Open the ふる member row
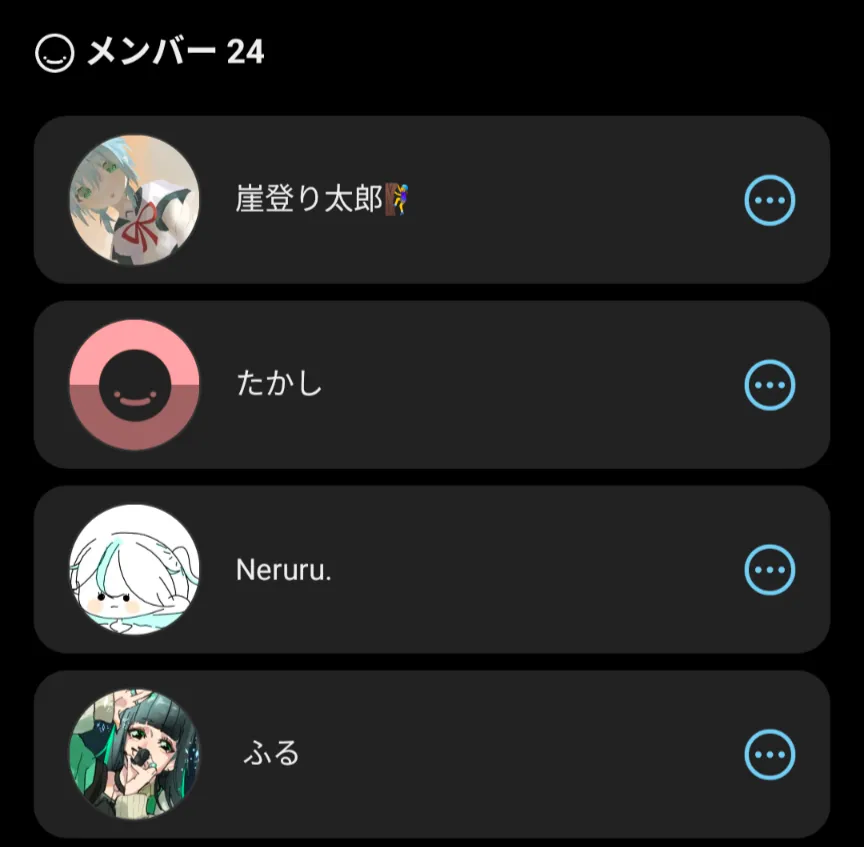Image resolution: width=864 pixels, height=847 pixels. click(x=432, y=754)
